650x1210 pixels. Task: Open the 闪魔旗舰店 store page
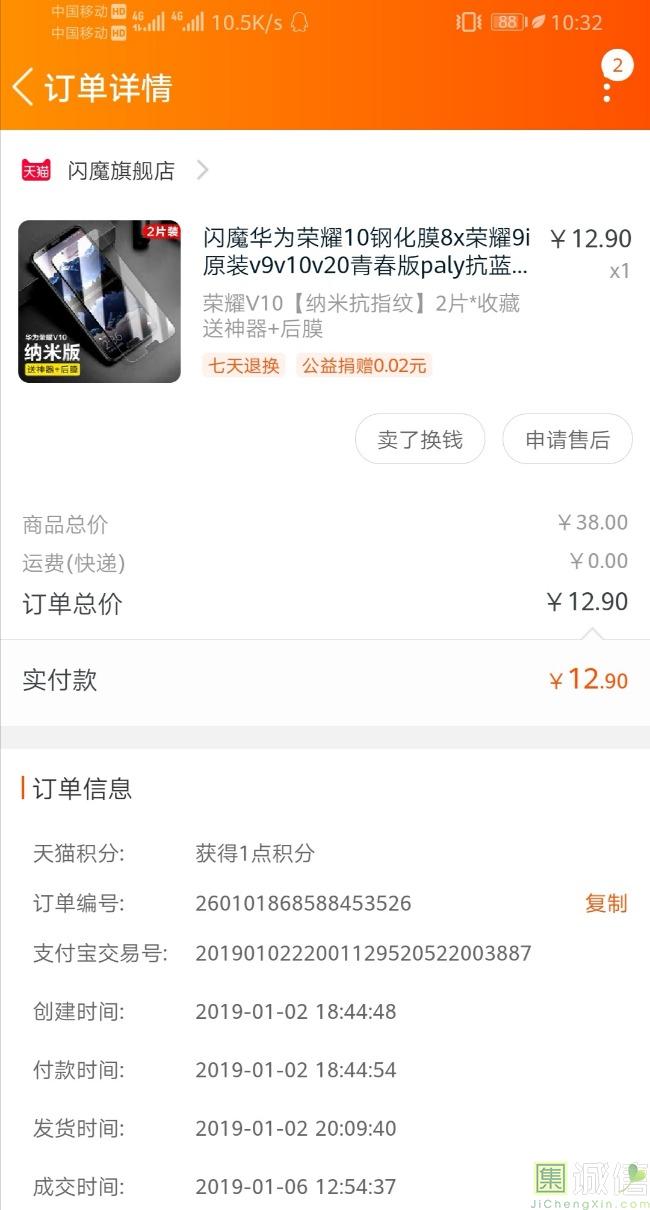click(120, 171)
